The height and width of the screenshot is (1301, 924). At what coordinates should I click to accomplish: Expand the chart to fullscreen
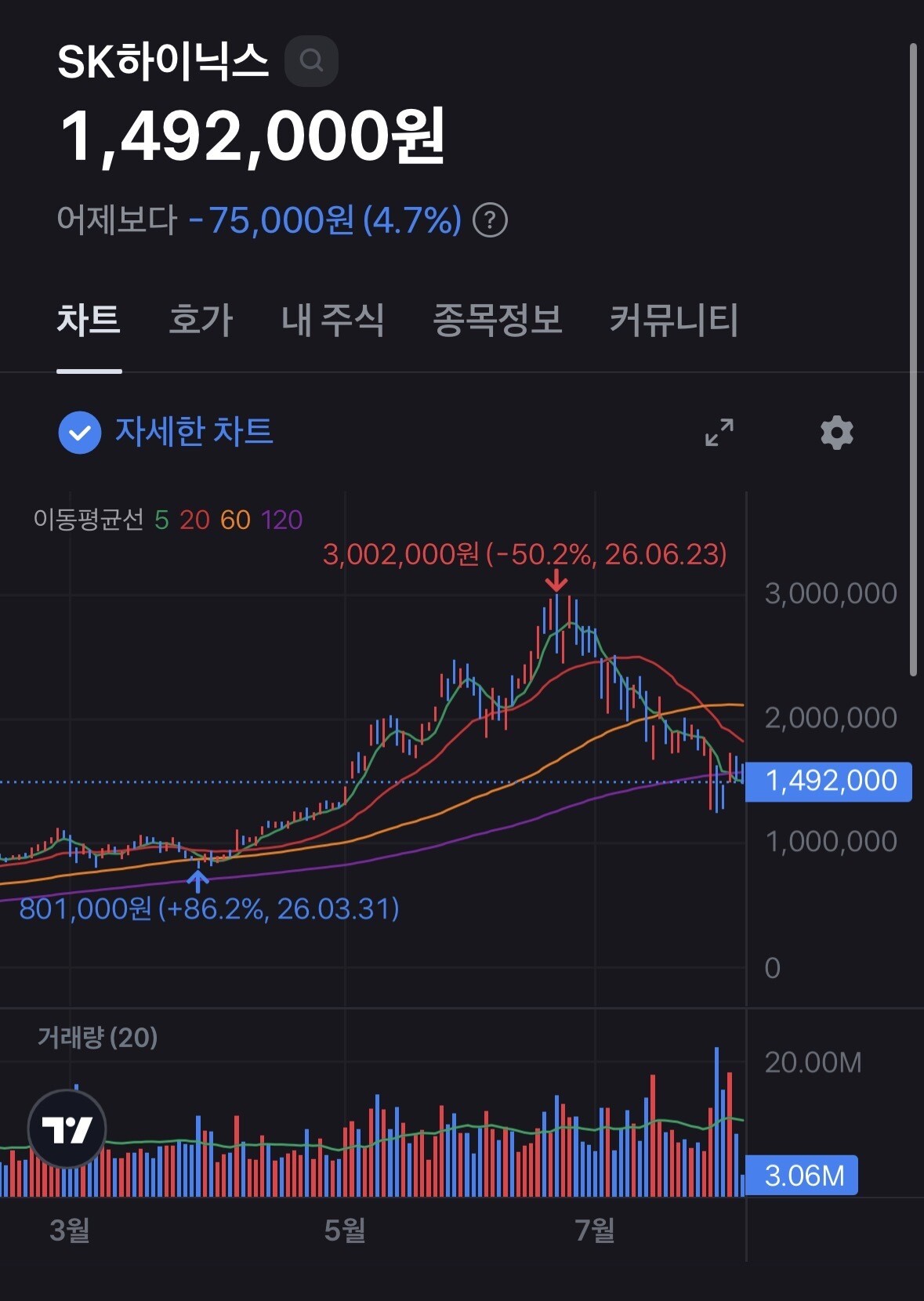coord(719,433)
